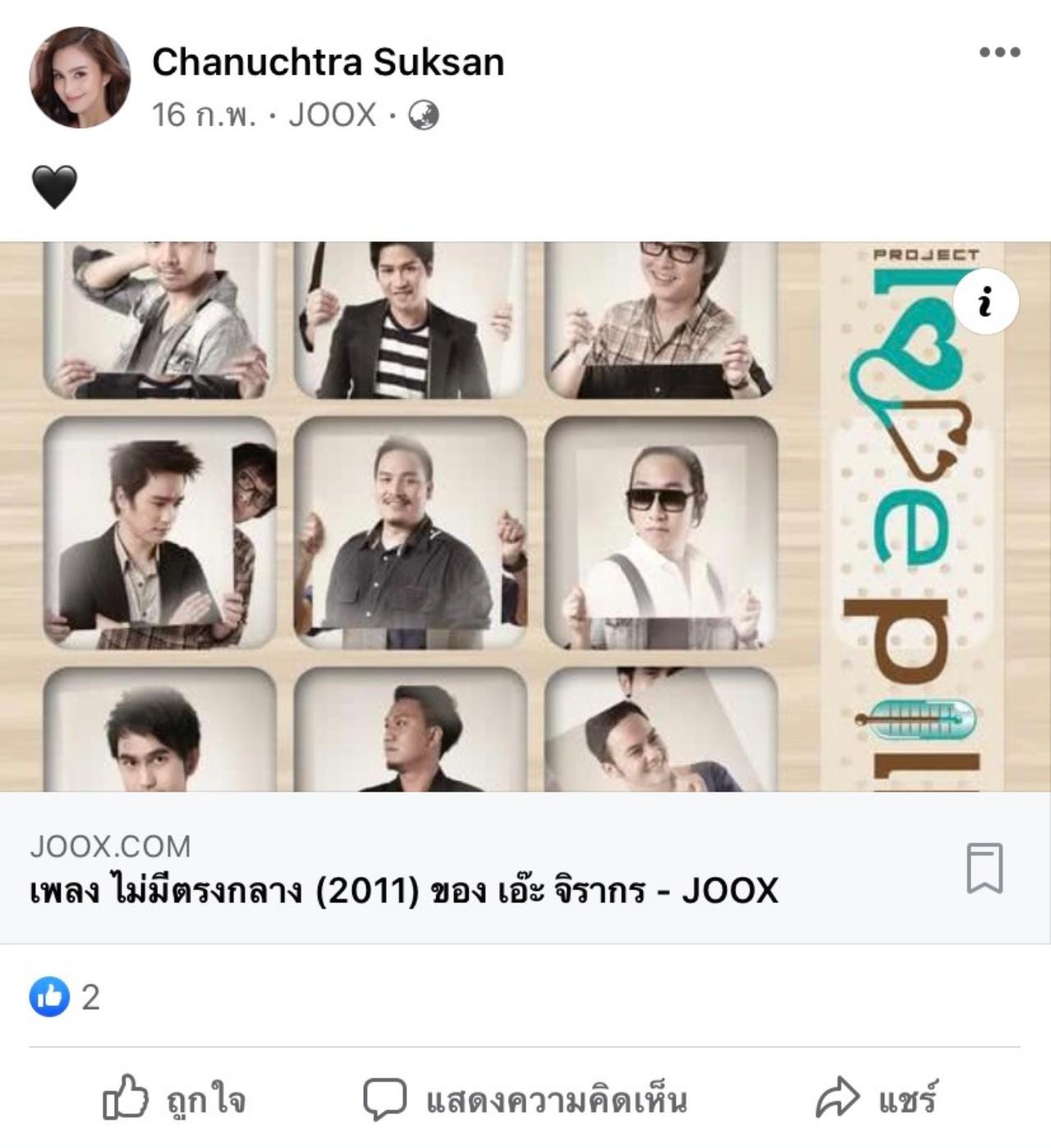Comment using แสดงความคิดเห็น
The image size is (1051, 1148).
pyautogui.click(x=525, y=1099)
